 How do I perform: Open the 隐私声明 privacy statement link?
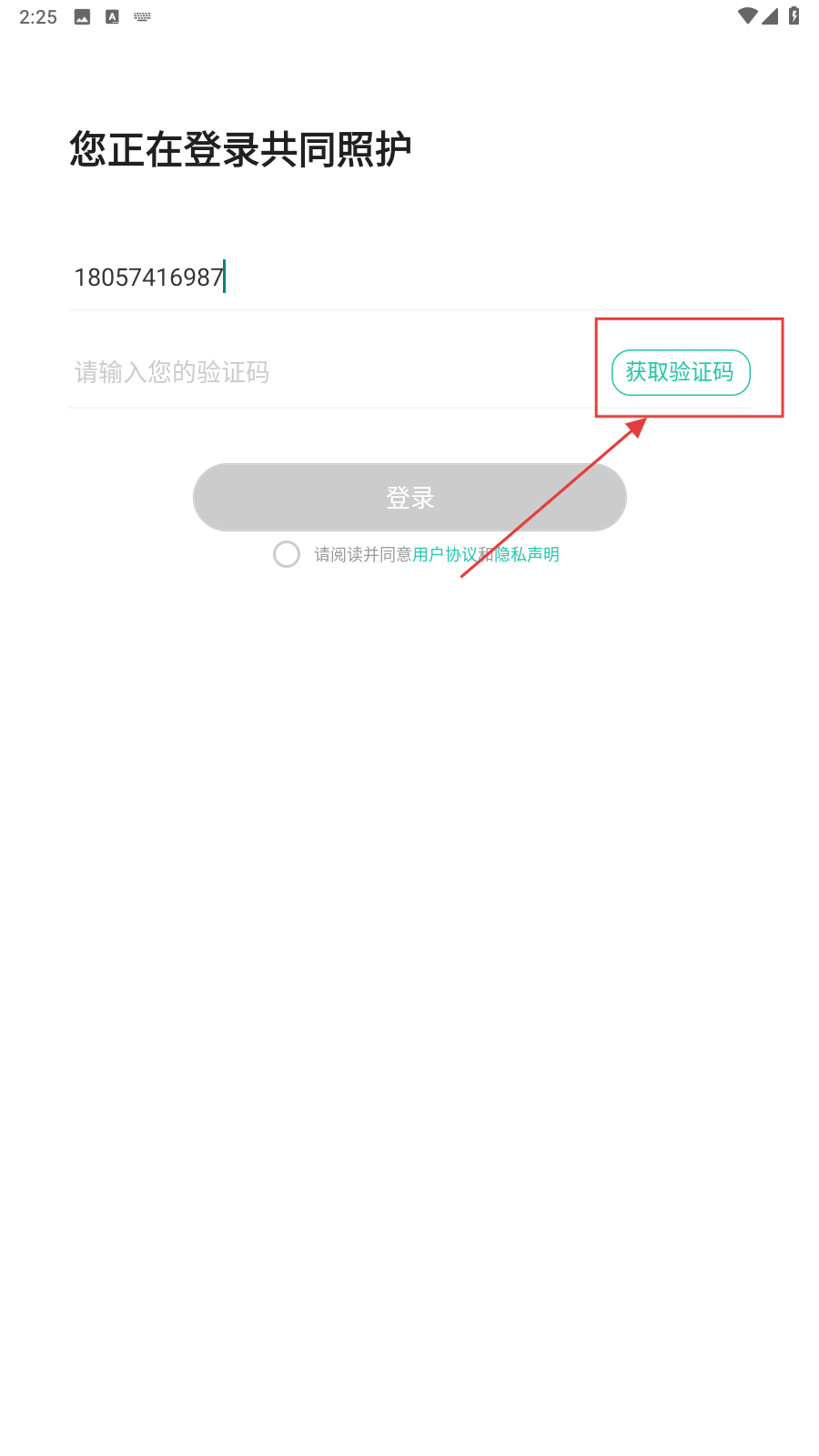(528, 554)
